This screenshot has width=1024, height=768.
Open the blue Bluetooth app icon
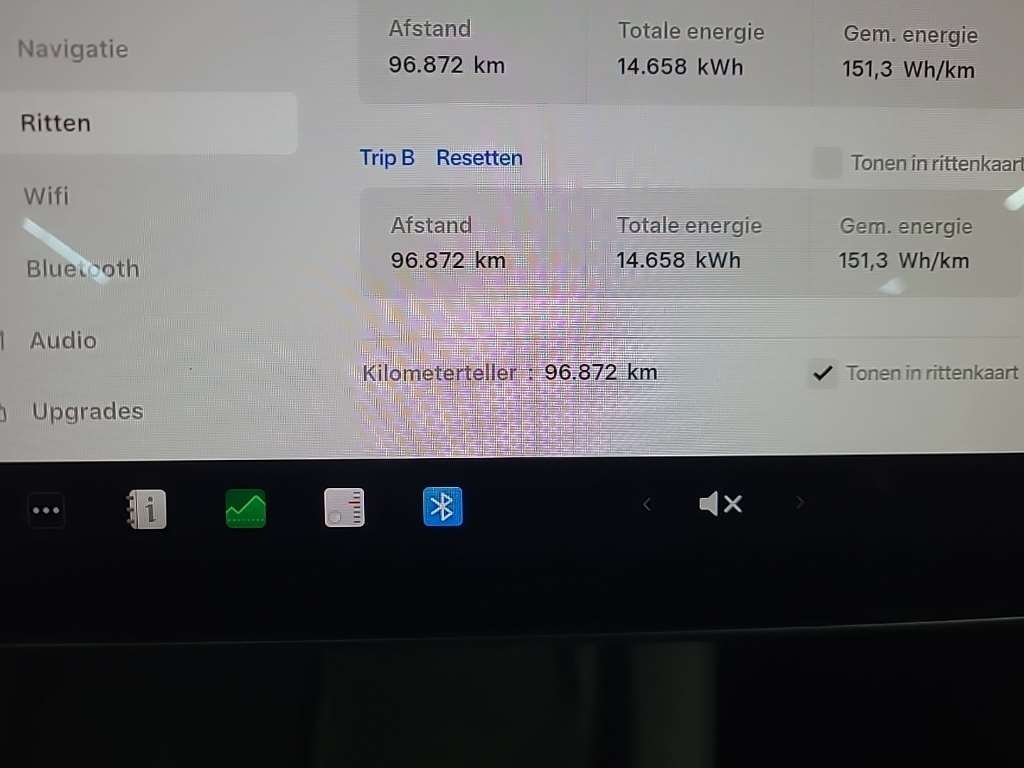pyautogui.click(x=442, y=506)
